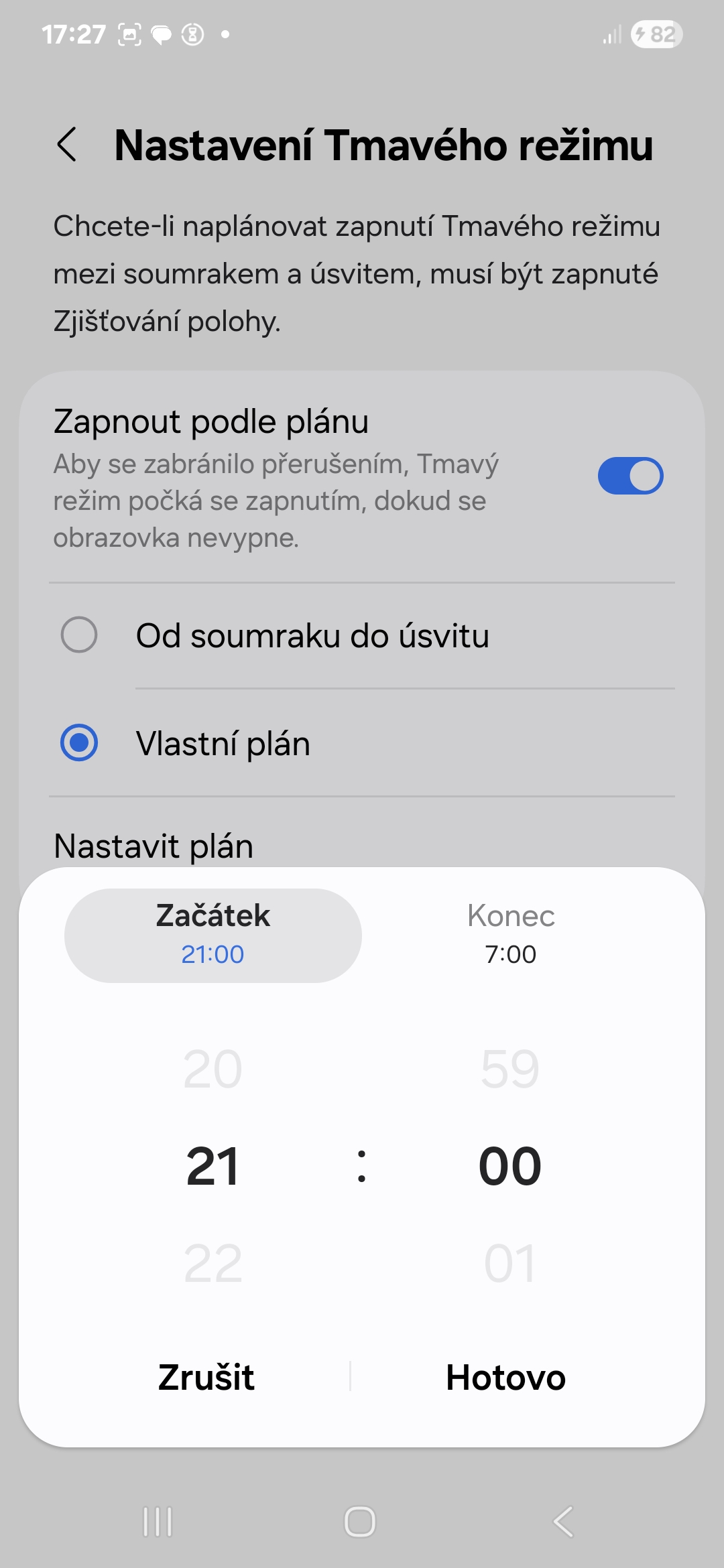Open recent apps from navigation bar
The image size is (724, 1568).
pos(158,1521)
